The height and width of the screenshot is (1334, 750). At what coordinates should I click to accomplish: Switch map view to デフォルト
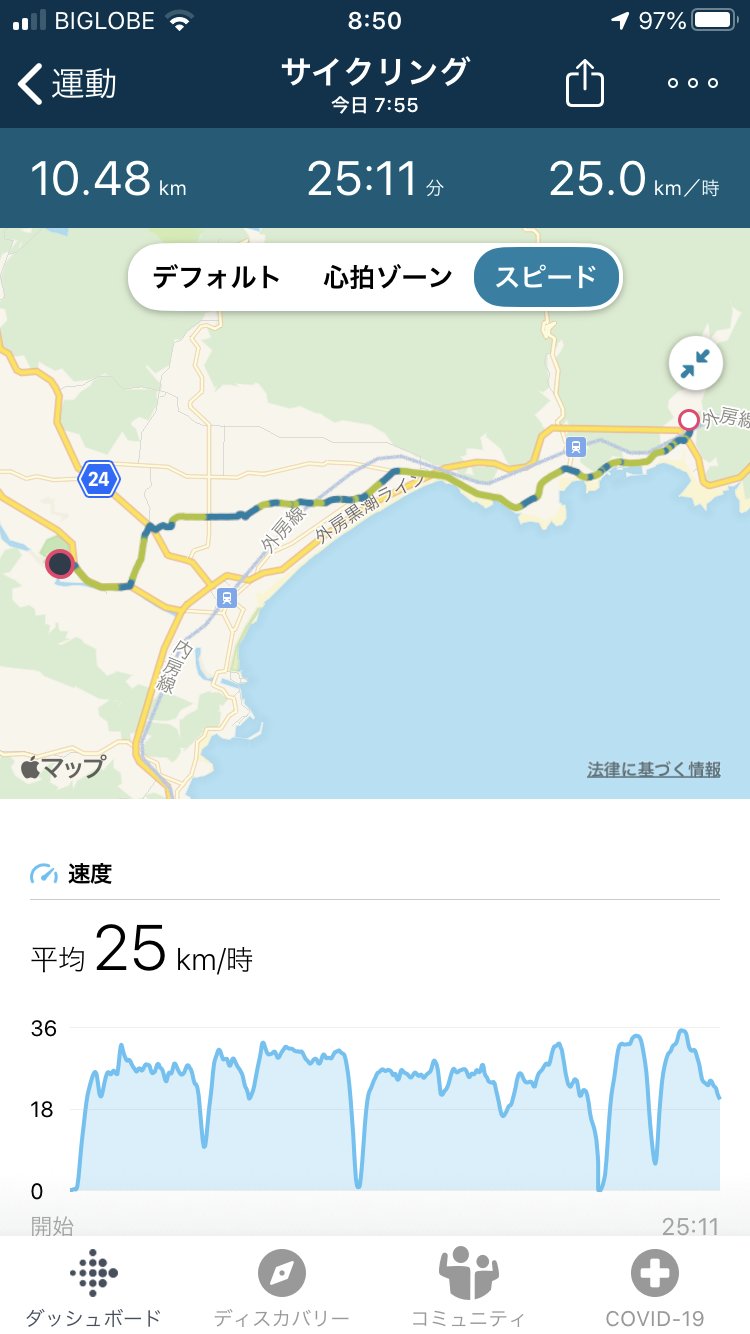click(216, 277)
